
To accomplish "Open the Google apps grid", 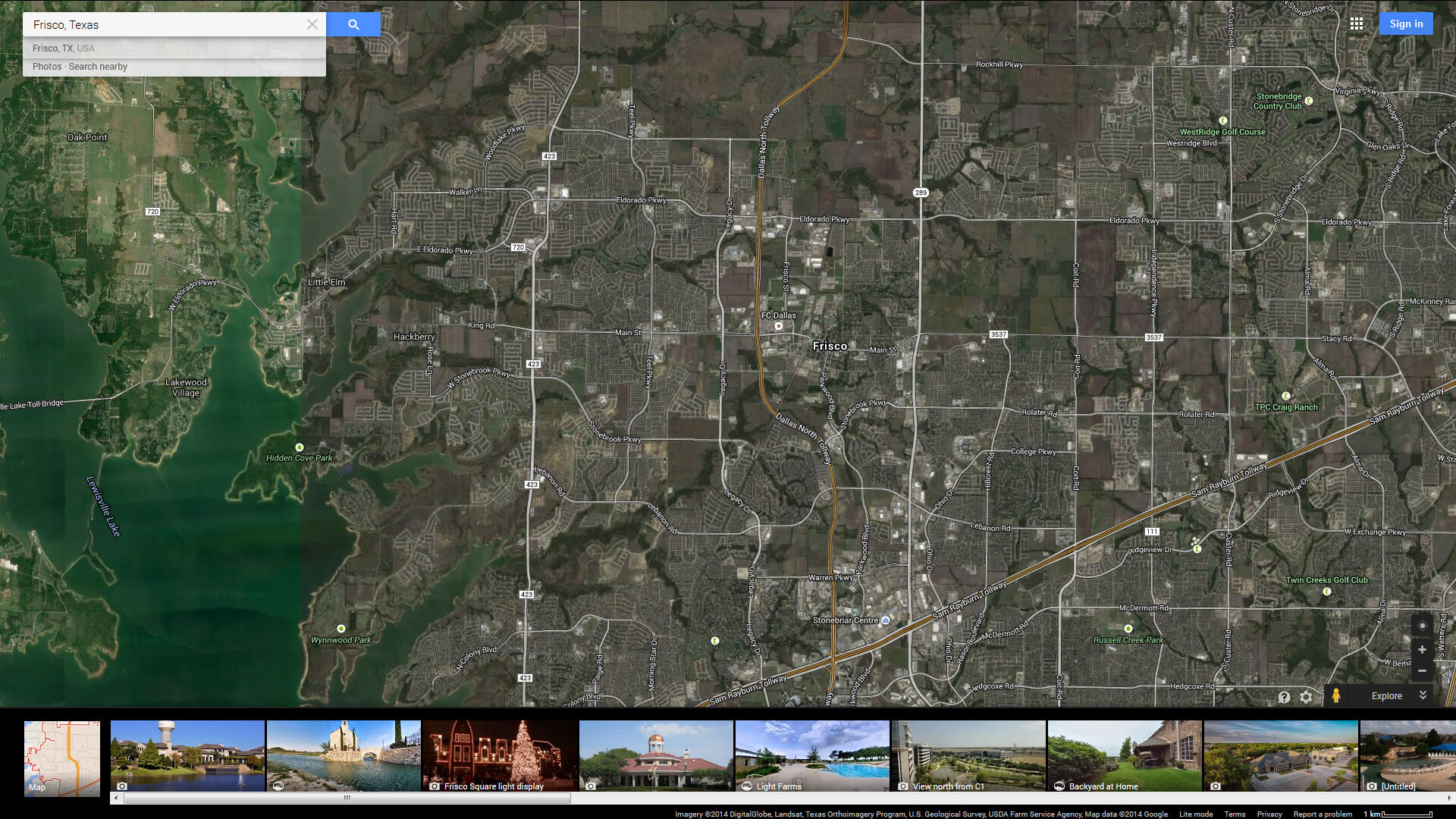I will point(1357,24).
